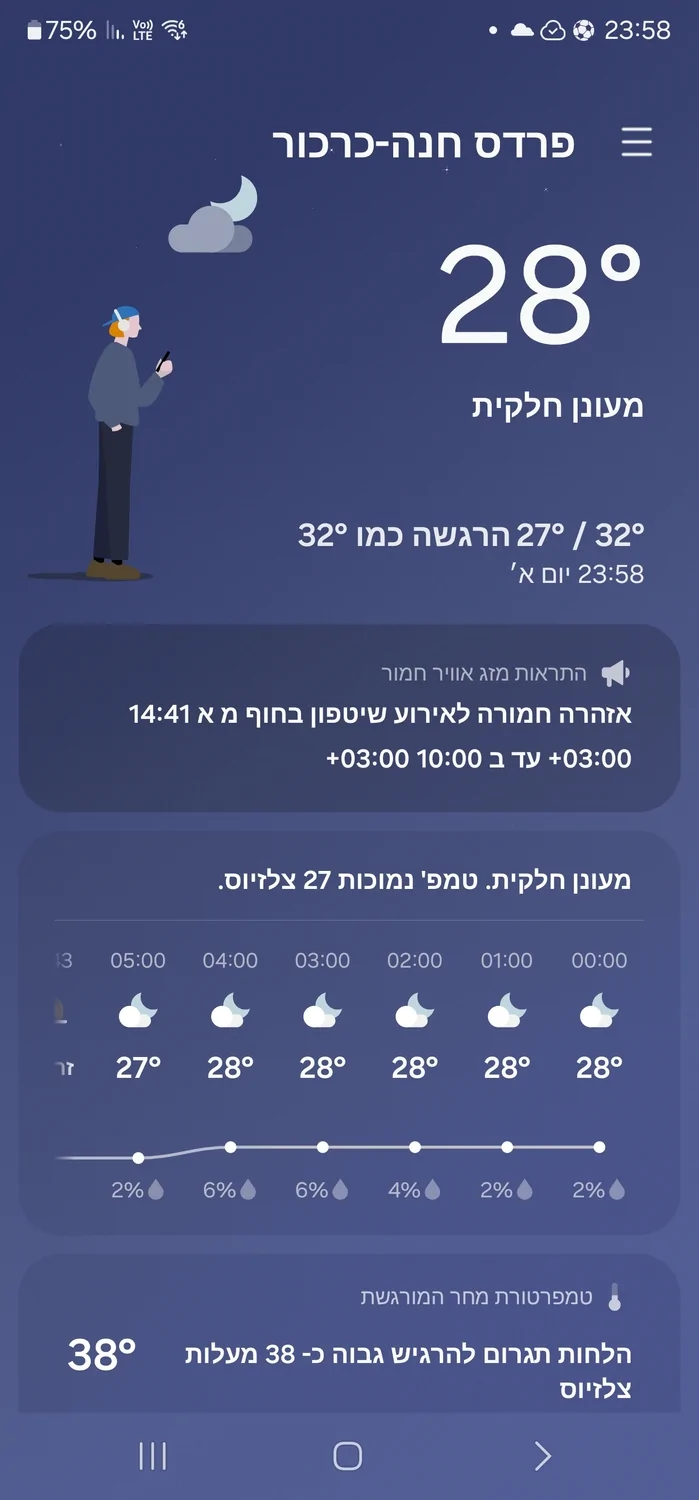Open recent apps from the navigation bar
The width and height of the screenshot is (699, 1500).
coord(152,1456)
